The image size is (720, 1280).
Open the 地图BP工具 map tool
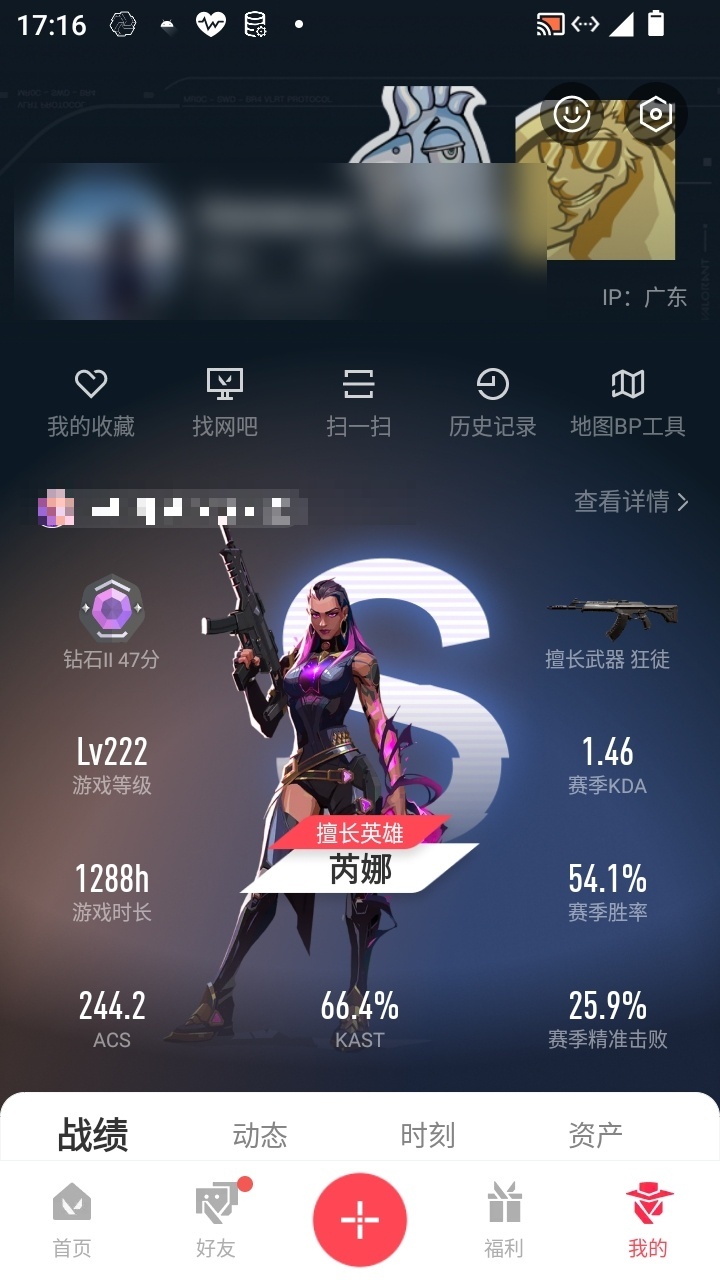pyautogui.click(x=627, y=403)
